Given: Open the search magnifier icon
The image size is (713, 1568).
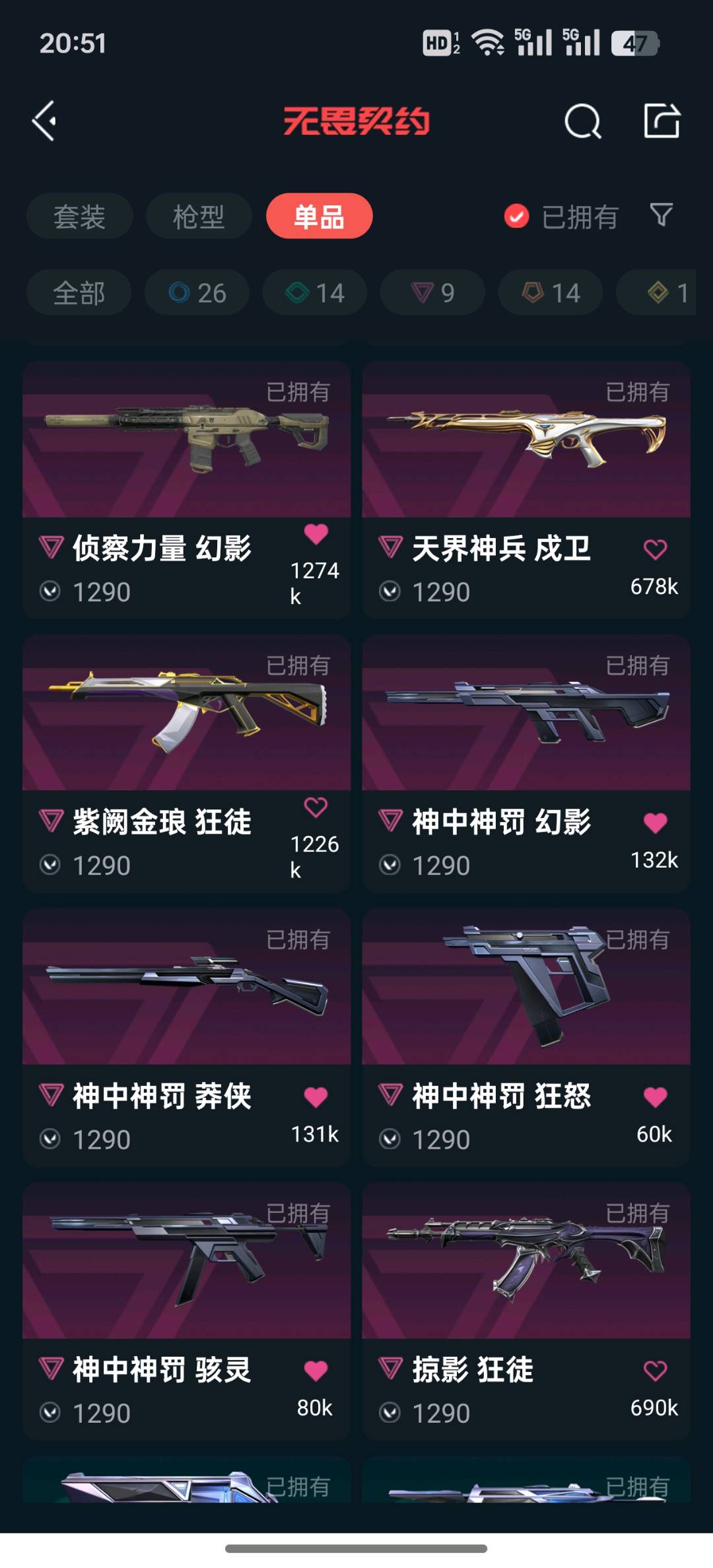Looking at the screenshot, I should 582,121.
